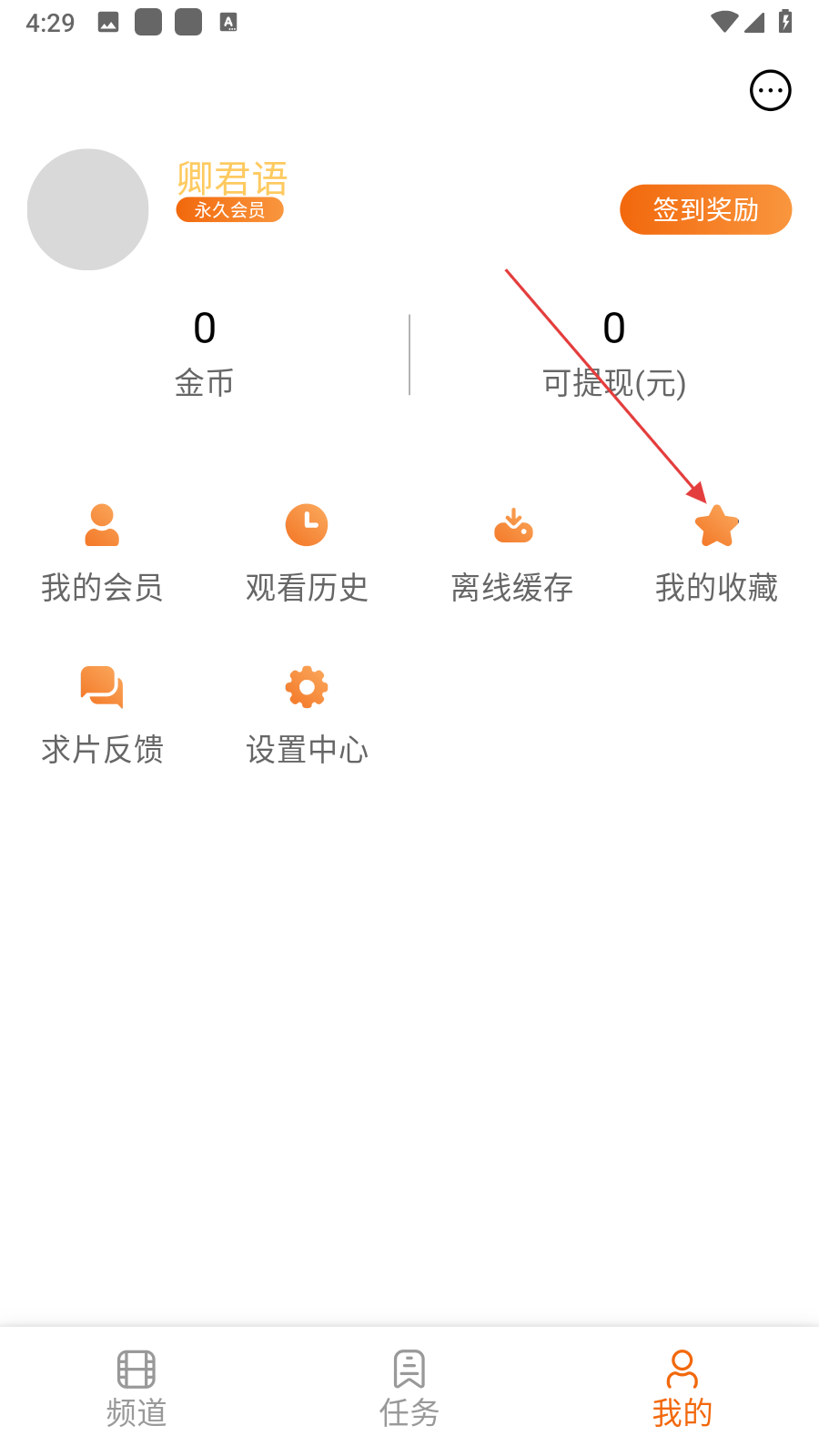
Task: Open 设置中心 settings center
Action: point(307,714)
